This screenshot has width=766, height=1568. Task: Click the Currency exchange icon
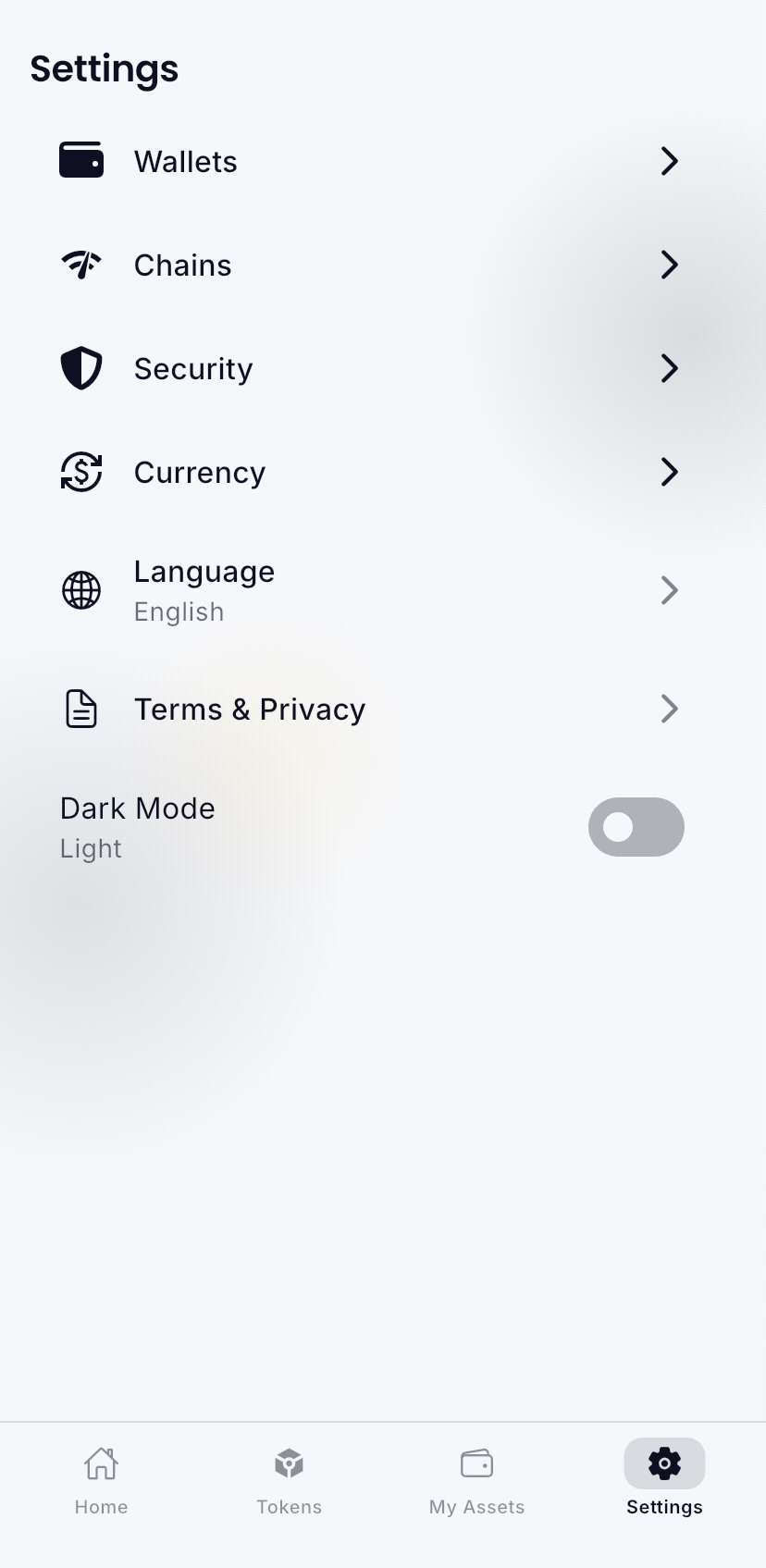[x=81, y=472]
